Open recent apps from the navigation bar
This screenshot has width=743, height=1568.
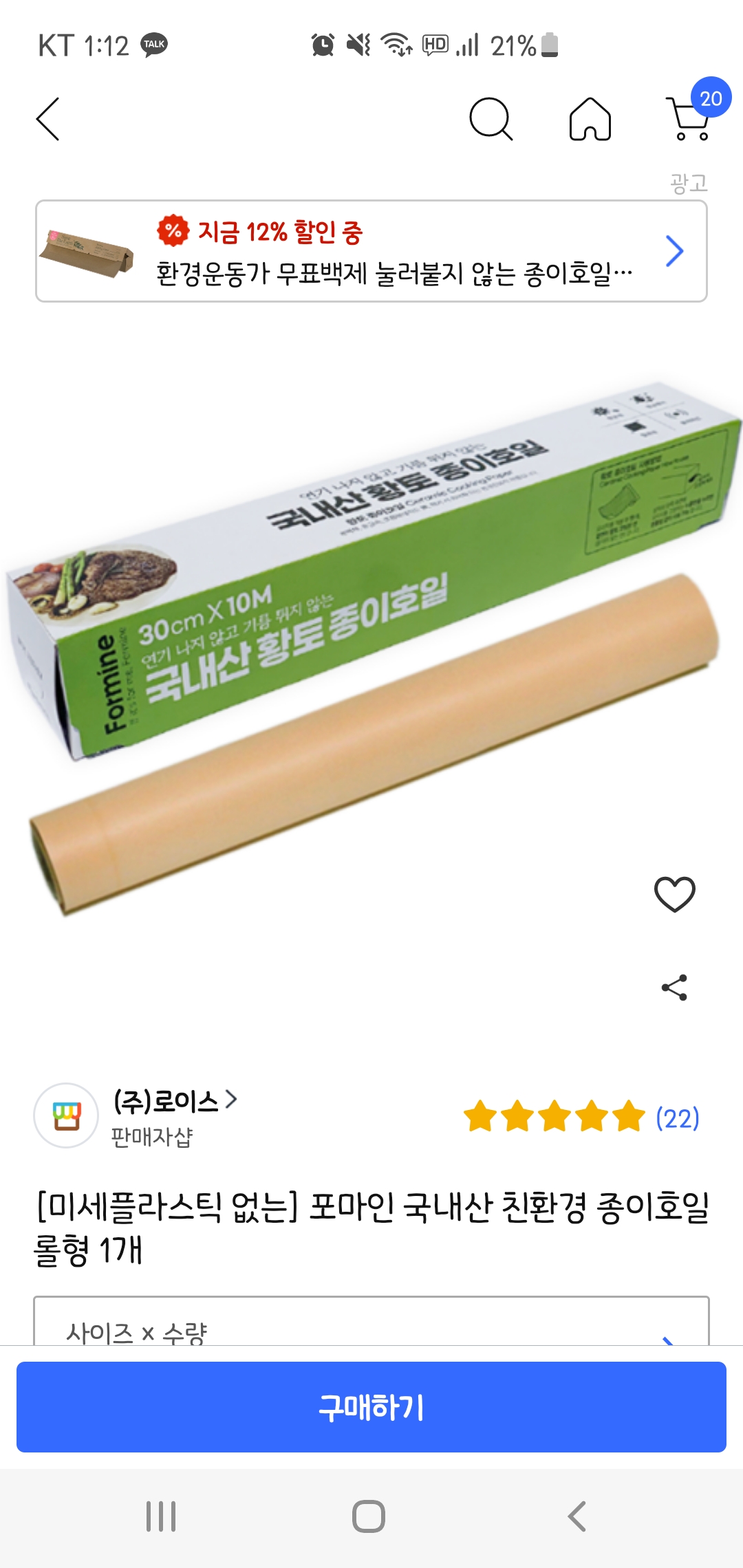(x=161, y=1516)
